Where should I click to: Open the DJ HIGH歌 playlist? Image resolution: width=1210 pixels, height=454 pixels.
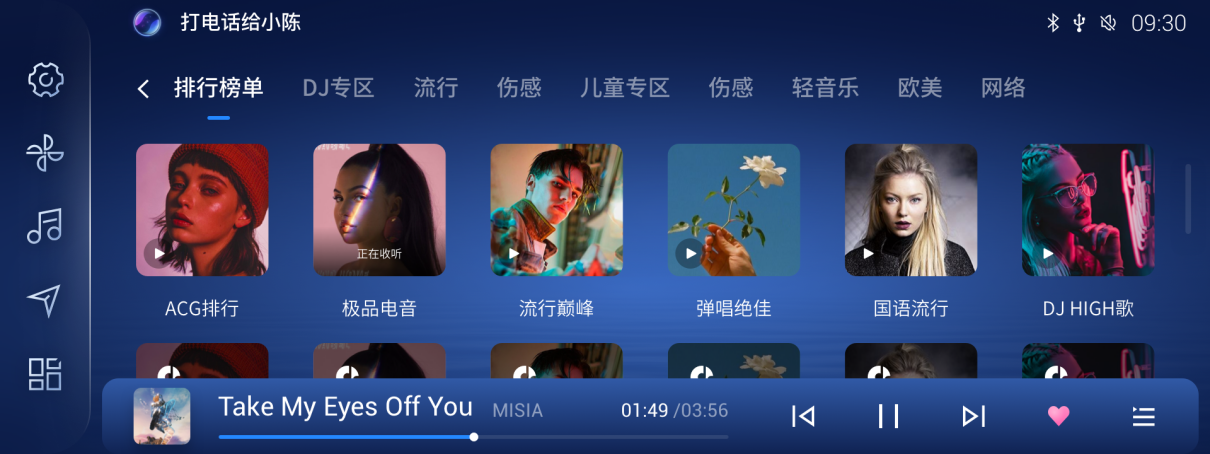(x=1088, y=210)
